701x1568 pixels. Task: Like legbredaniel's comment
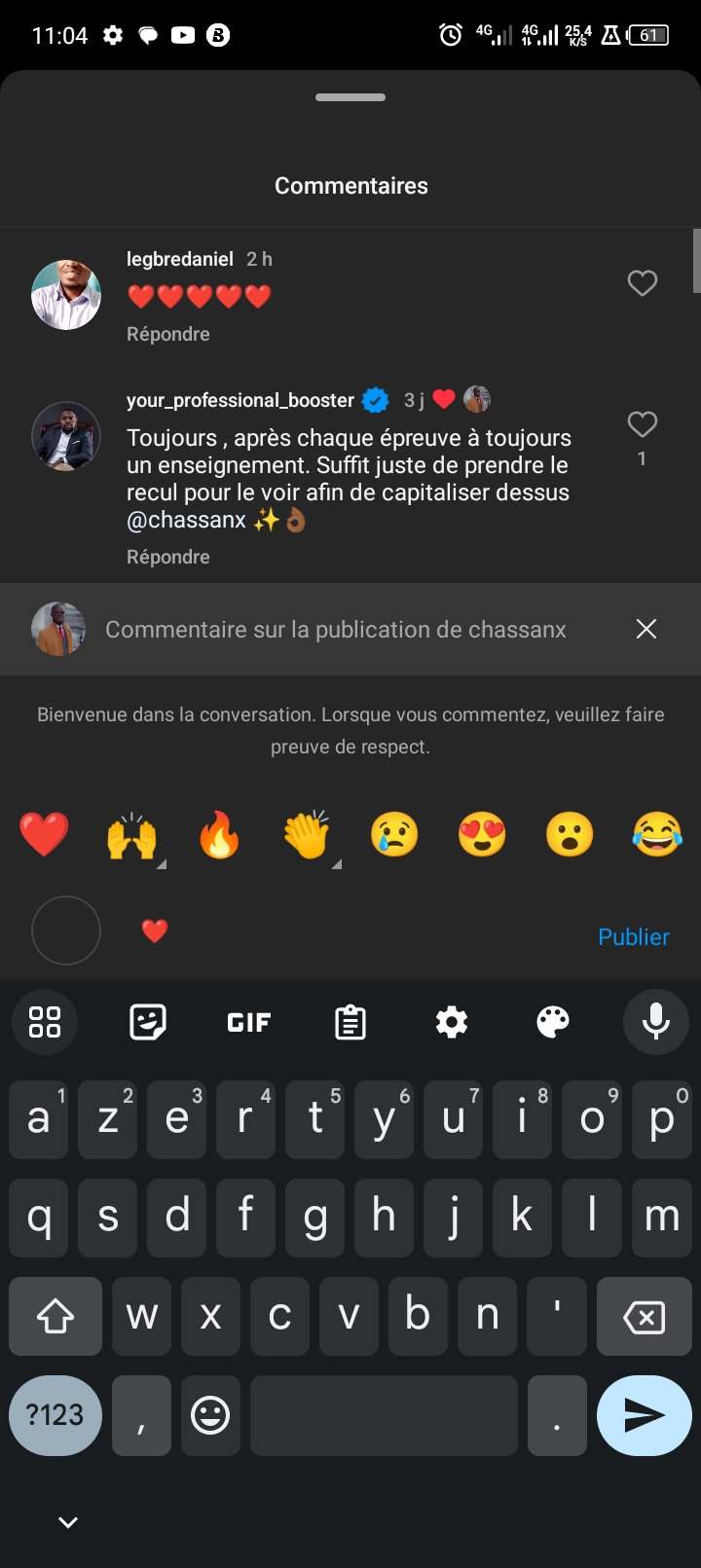[642, 283]
